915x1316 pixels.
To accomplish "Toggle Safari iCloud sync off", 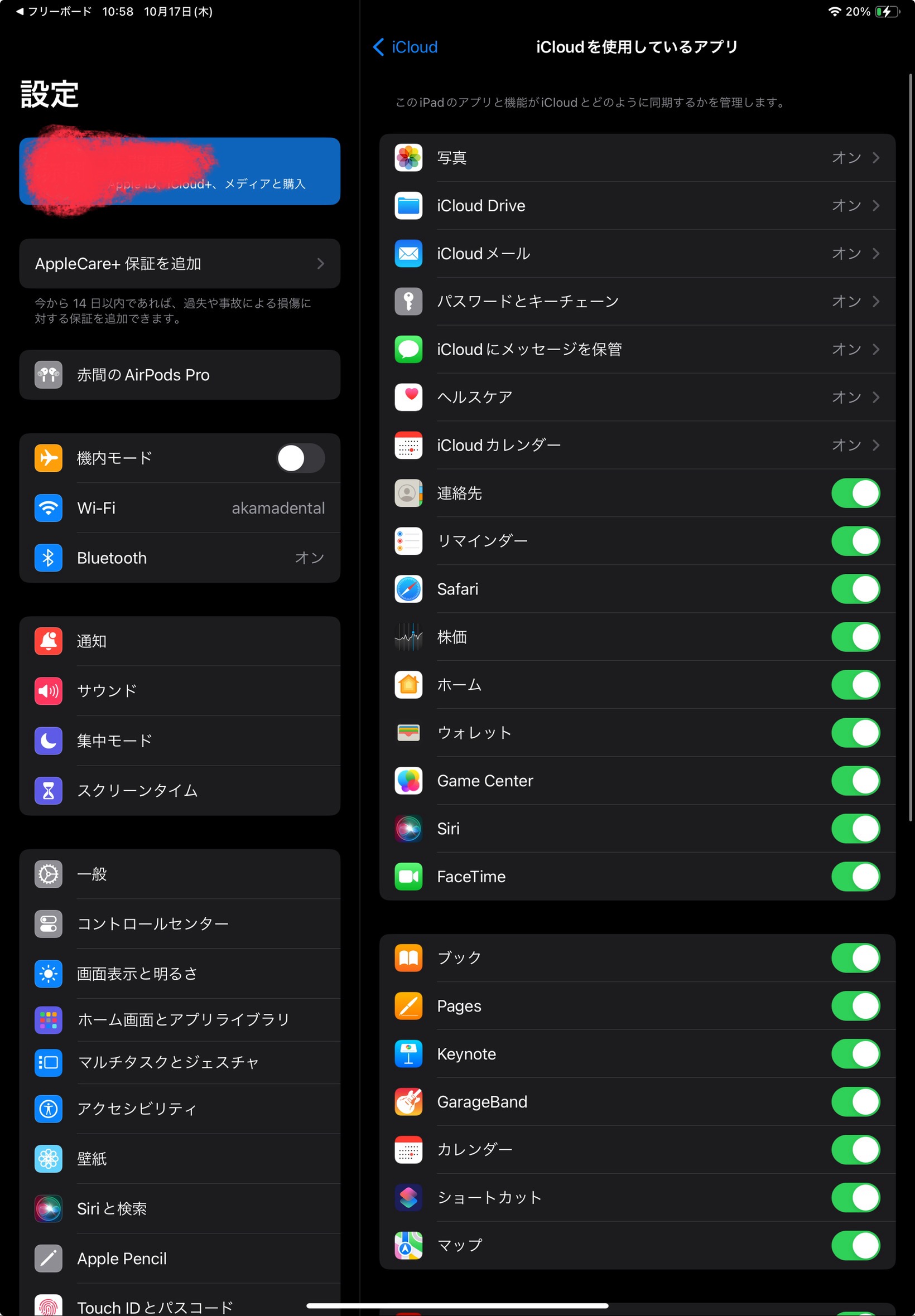I will (x=855, y=589).
